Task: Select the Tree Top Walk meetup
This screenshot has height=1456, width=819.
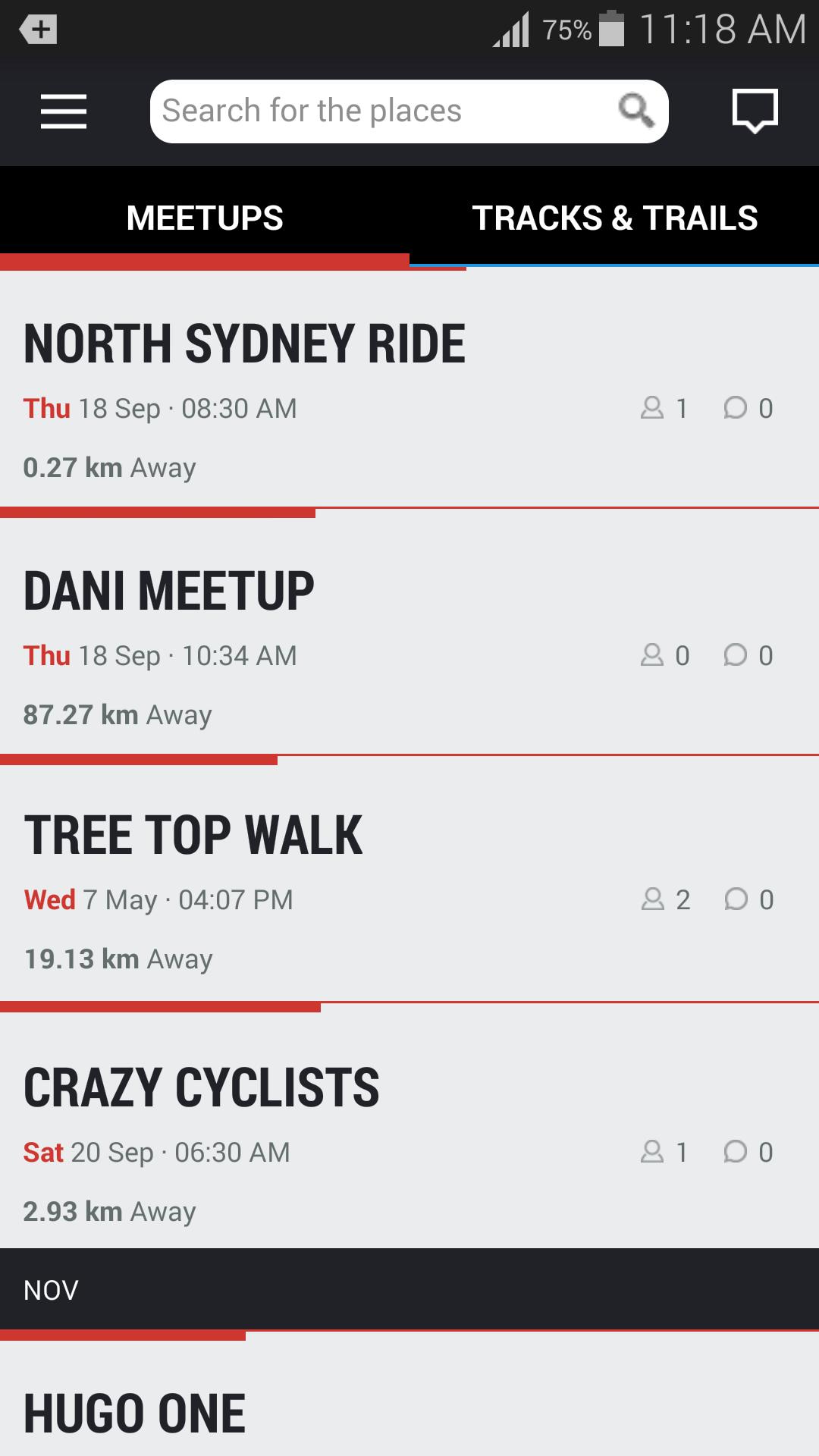Action: pyautogui.click(x=193, y=833)
